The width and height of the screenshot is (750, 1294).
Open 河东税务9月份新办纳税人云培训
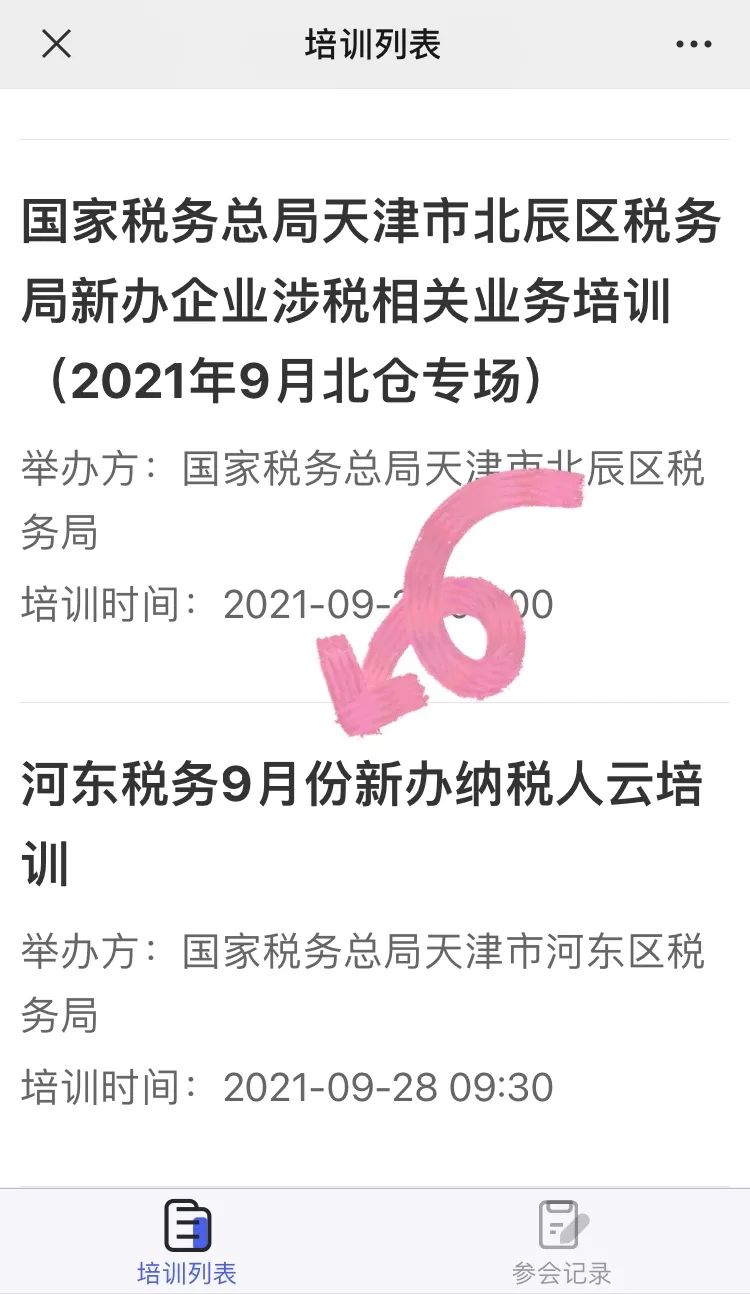[375, 944]
